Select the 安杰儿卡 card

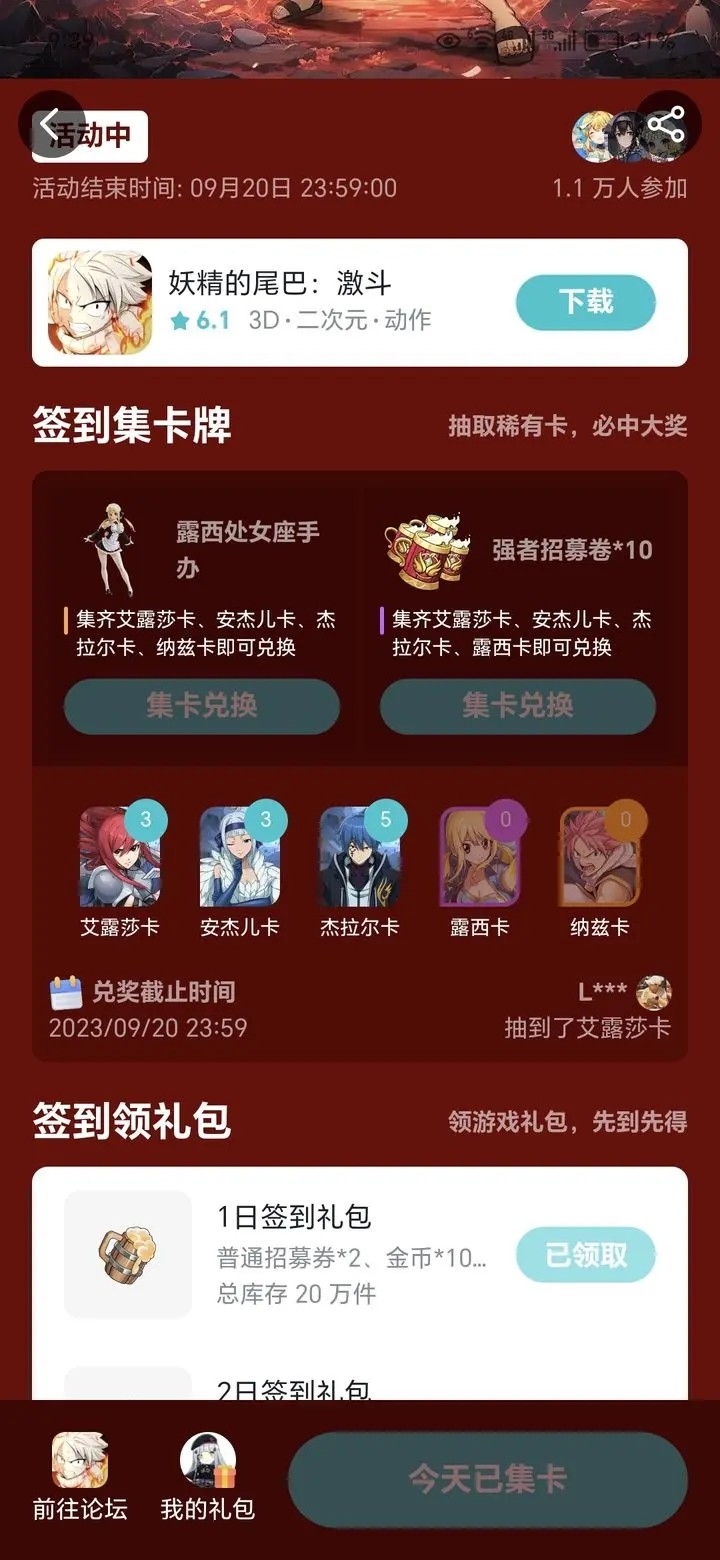(240, 858)
